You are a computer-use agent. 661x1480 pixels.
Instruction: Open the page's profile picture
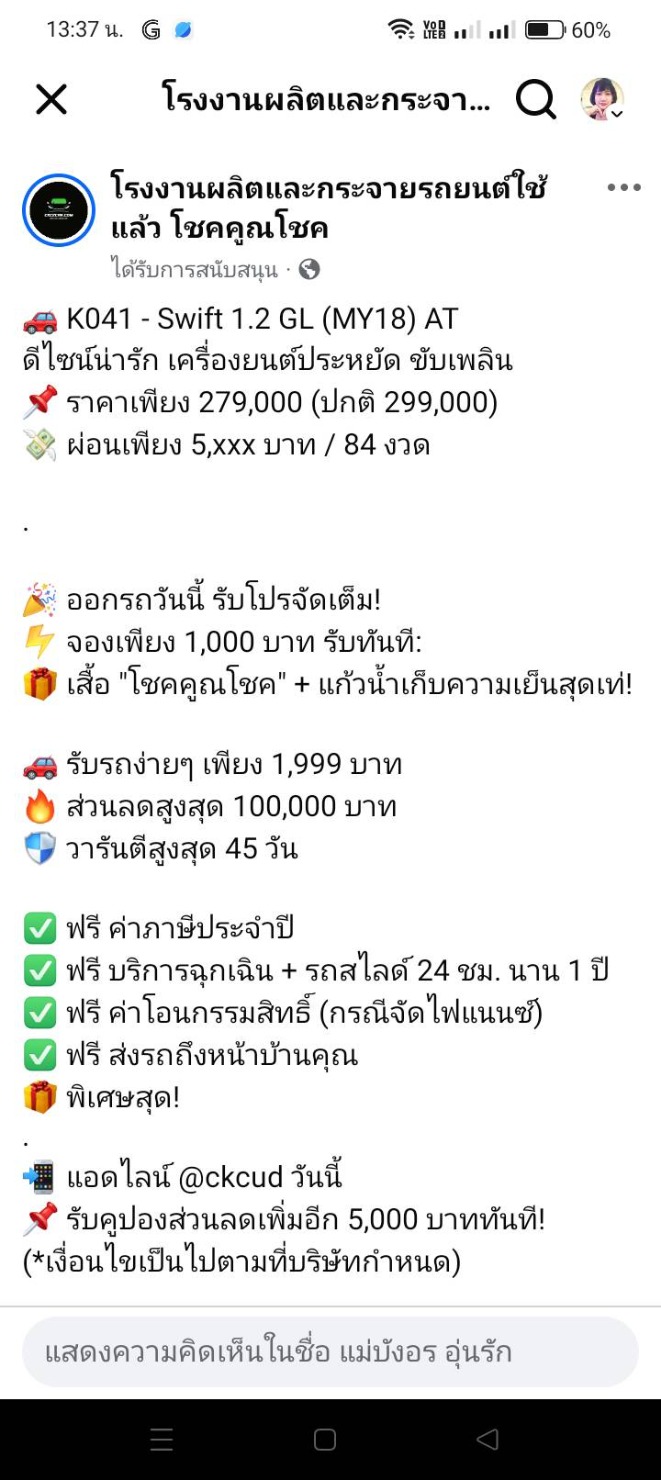tap(58, 210)
